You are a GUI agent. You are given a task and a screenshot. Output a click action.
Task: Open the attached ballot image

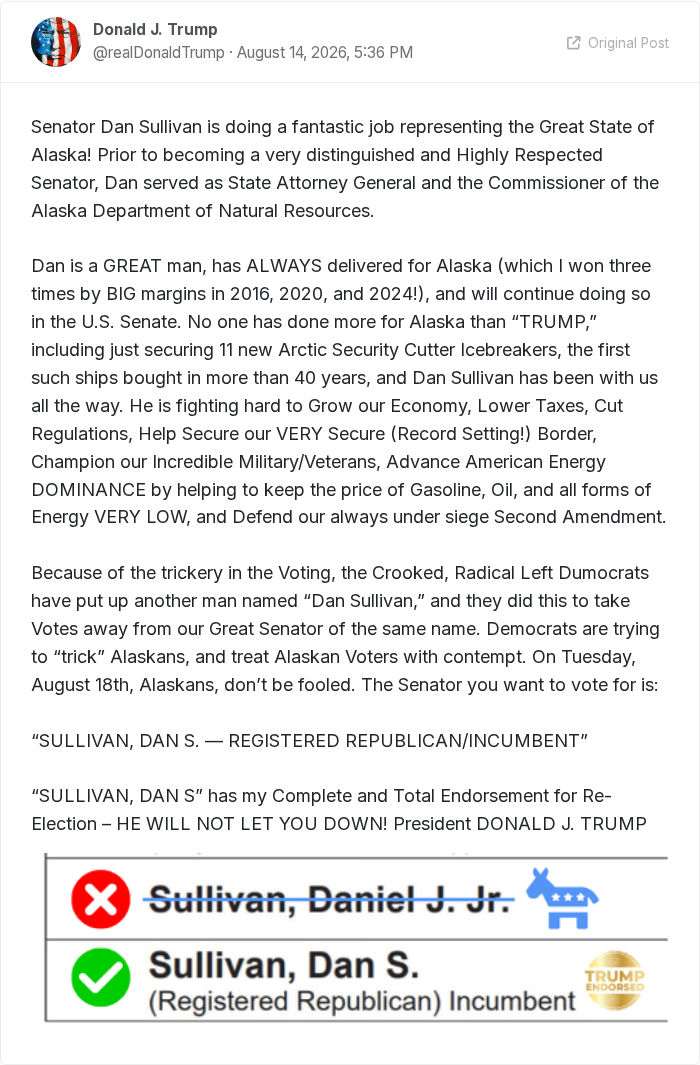356,937
